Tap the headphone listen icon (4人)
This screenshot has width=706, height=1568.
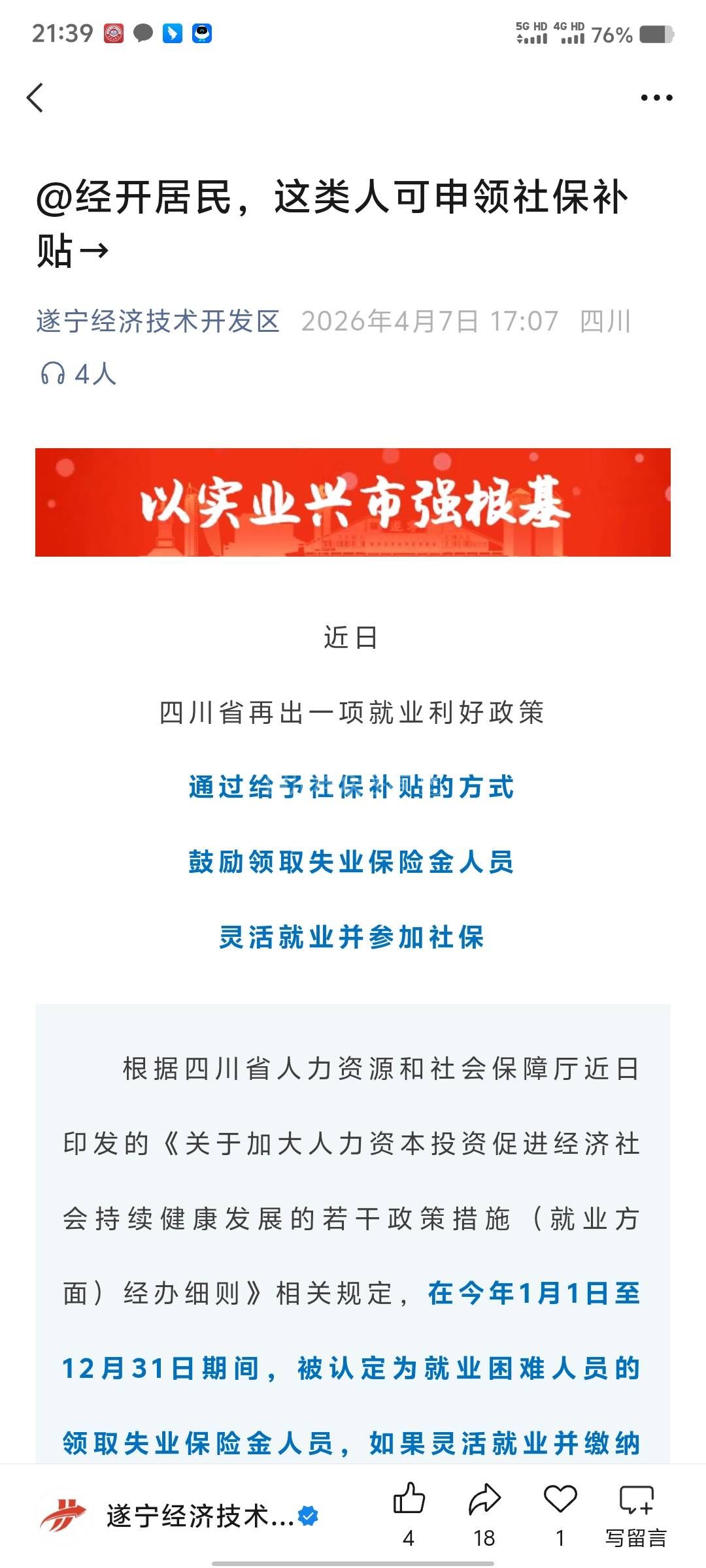53,374
